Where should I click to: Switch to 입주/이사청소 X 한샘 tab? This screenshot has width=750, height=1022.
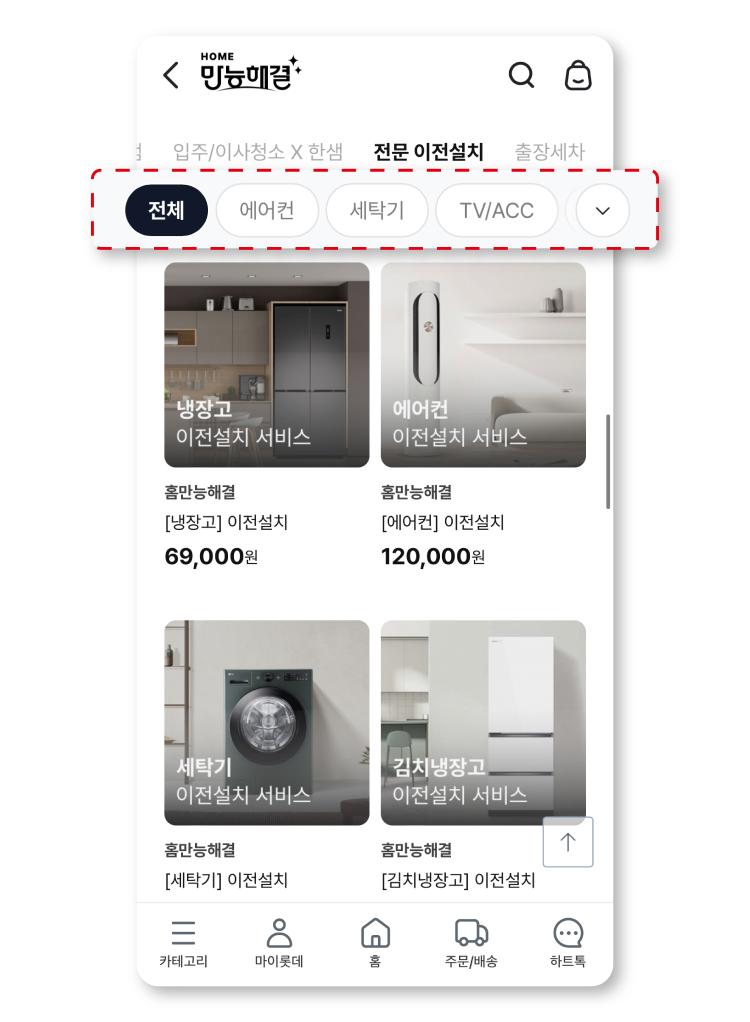pyautogui.click(x=258, y=152)
